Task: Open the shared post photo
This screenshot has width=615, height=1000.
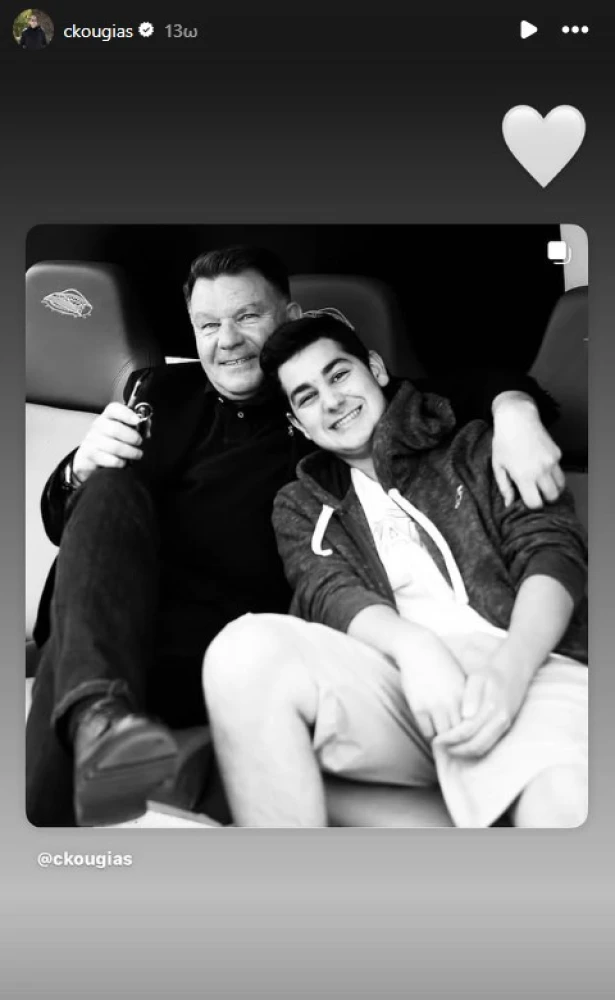Action: (306, 525)
